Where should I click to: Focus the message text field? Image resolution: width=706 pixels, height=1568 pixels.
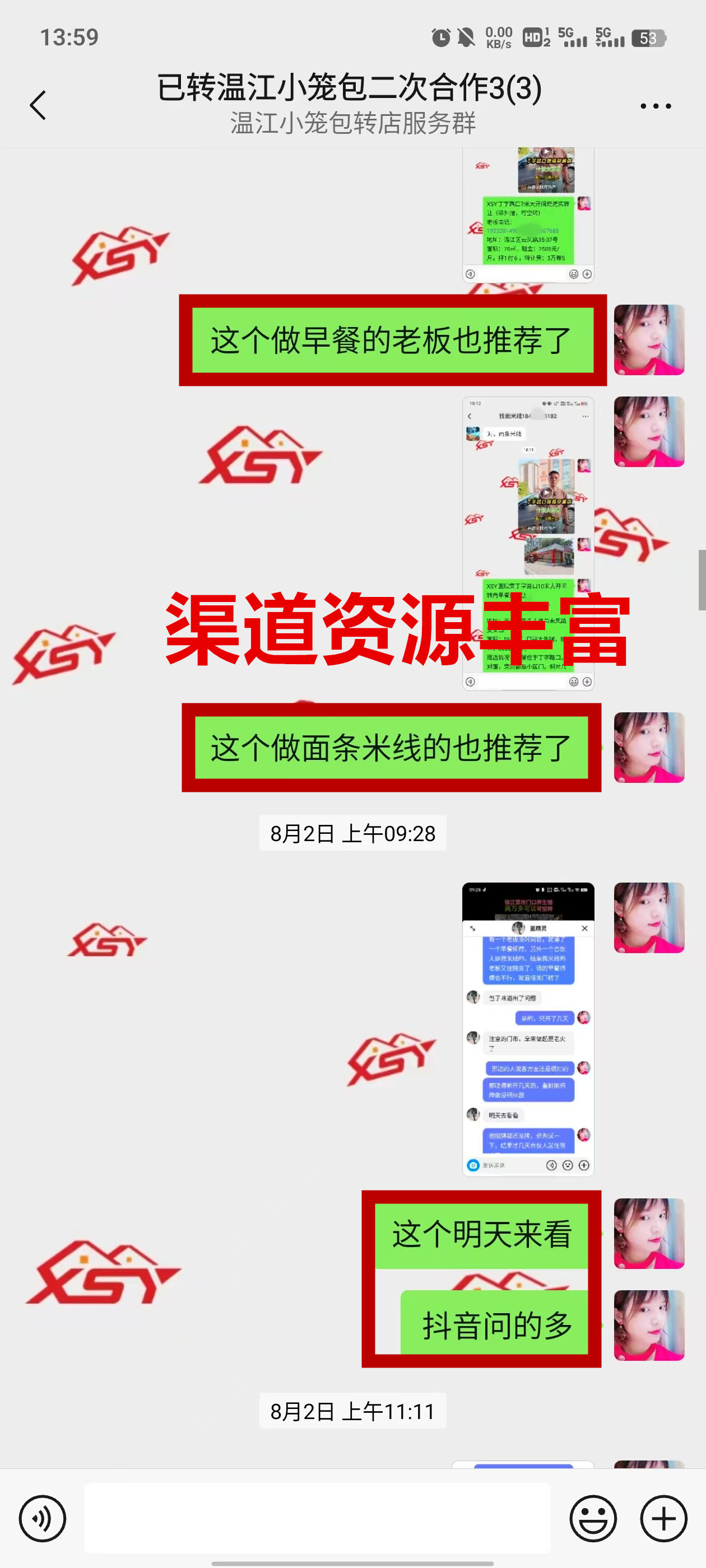click(317, 1518)
